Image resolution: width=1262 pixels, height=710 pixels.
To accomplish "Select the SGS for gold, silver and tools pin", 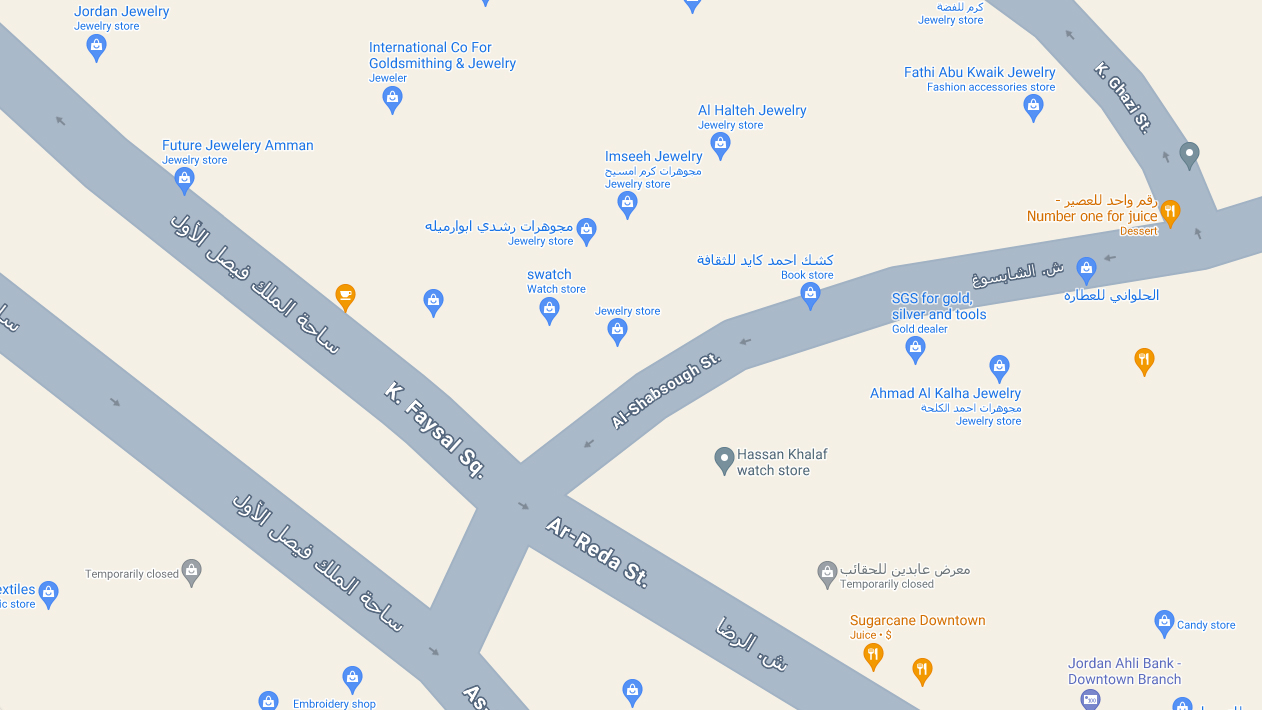I will pyautogui.click(x=915, y=347).
